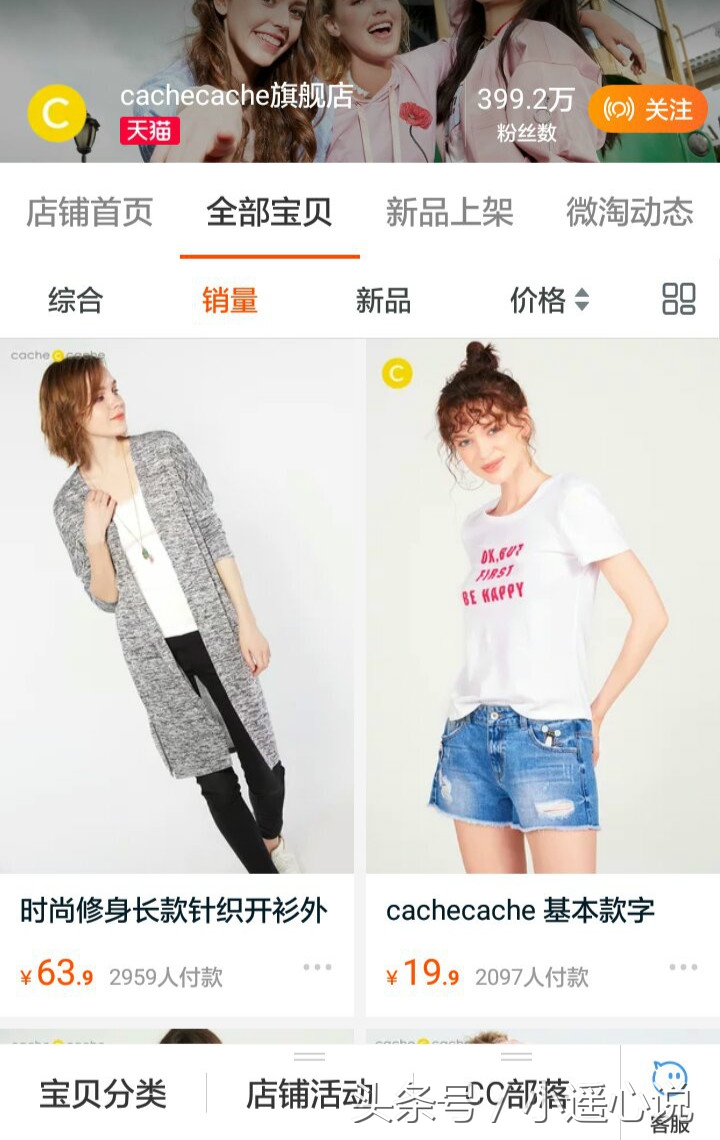
Task: Expand 店铺活动 store activities panel
Action: click(301, 1096)
